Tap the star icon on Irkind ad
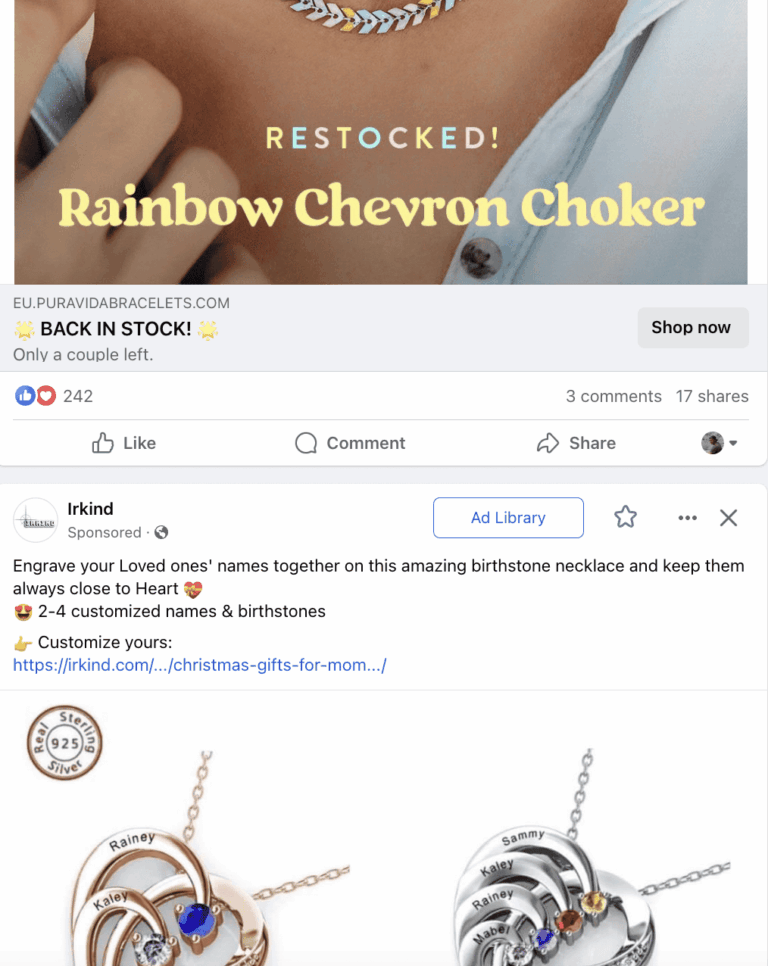The width and height of the screenshot is (768, 966). [x=625, y=517]
